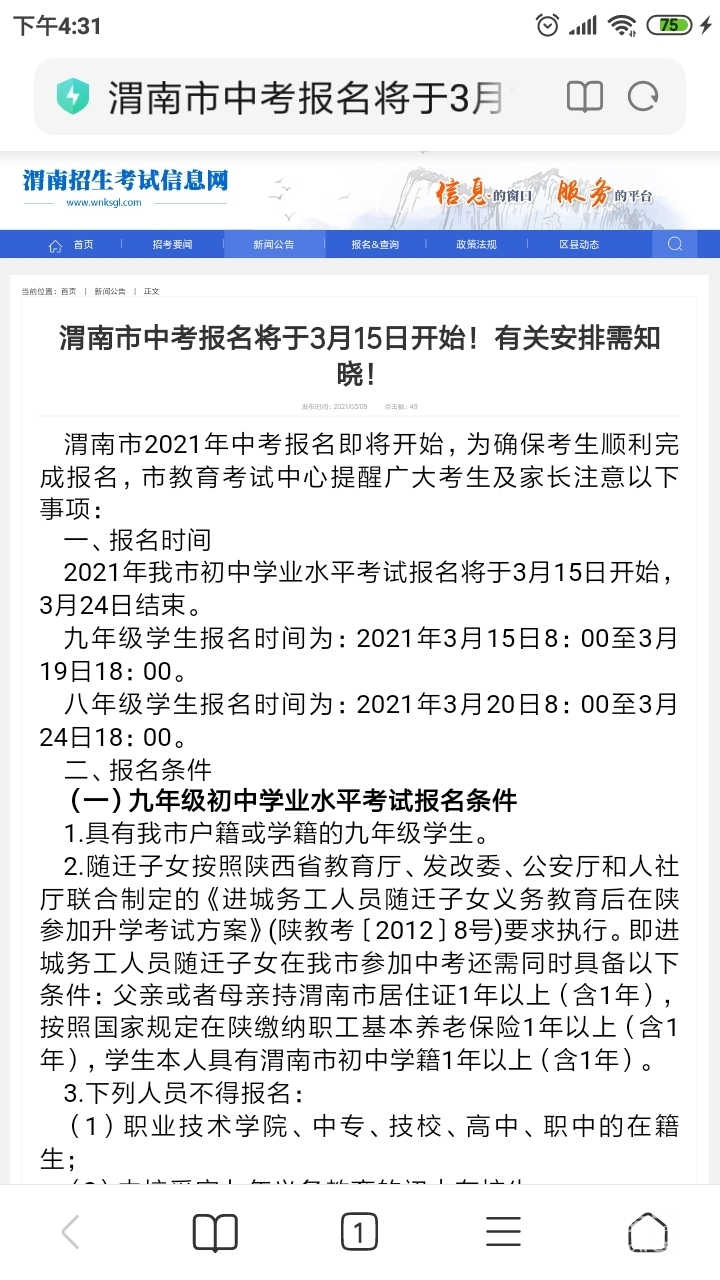
Task: Open bookmarks from the bottom toolbar
Action: [x=215, y=1232]
